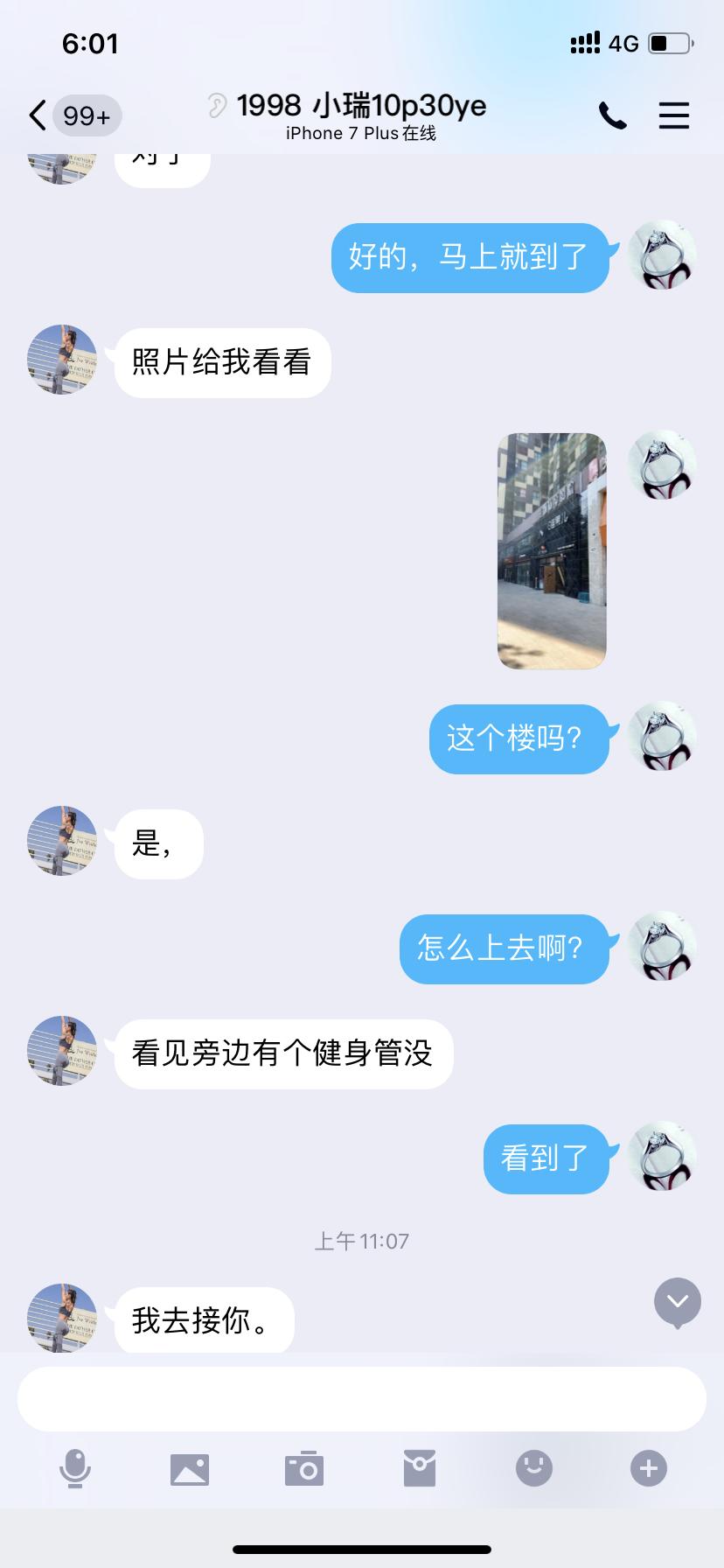
Task: Open contact profile via the chat title 1998 小瑞10p30ye
Action: point(362,106)
